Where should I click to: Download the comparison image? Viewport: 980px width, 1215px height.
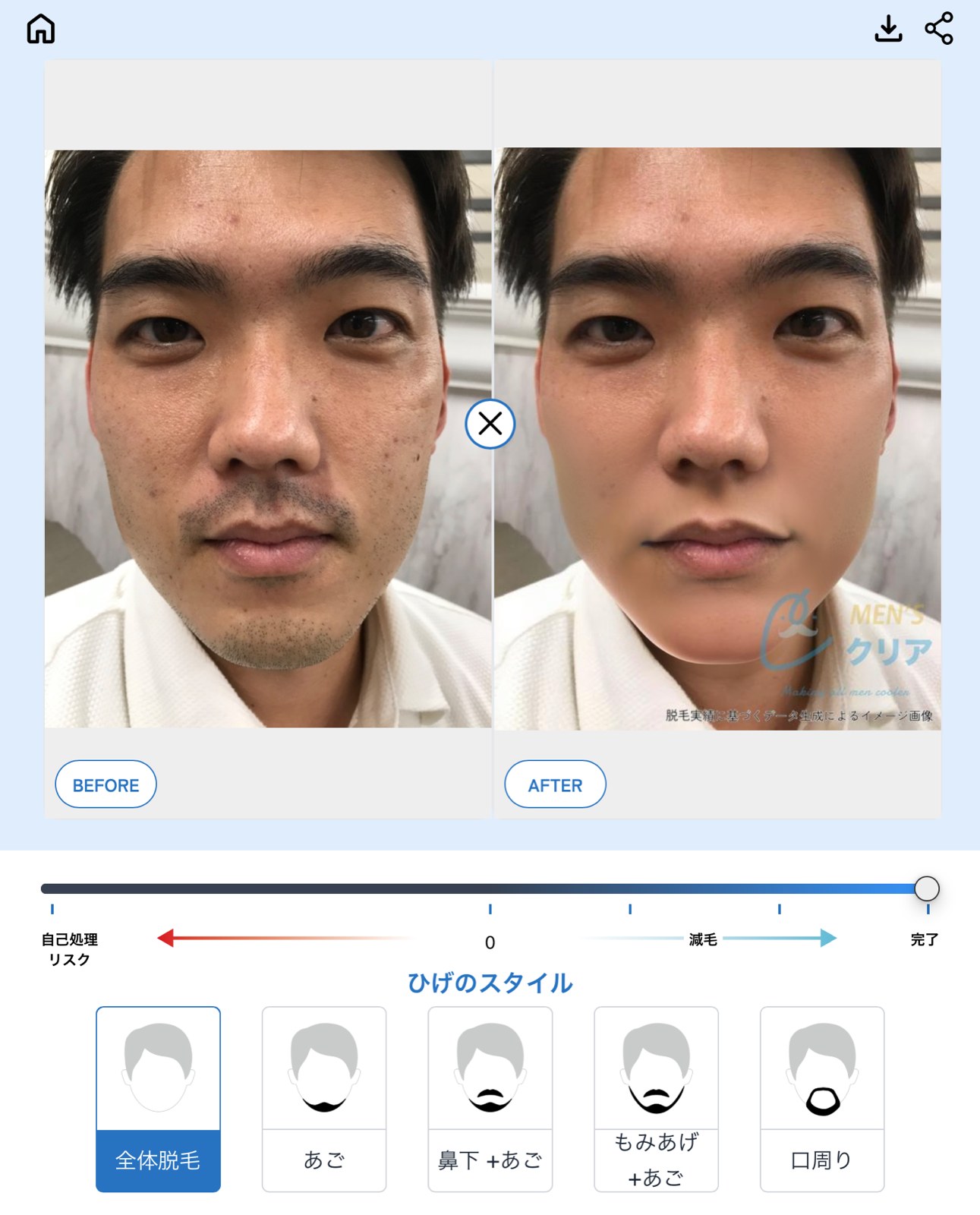coord(888,29)
